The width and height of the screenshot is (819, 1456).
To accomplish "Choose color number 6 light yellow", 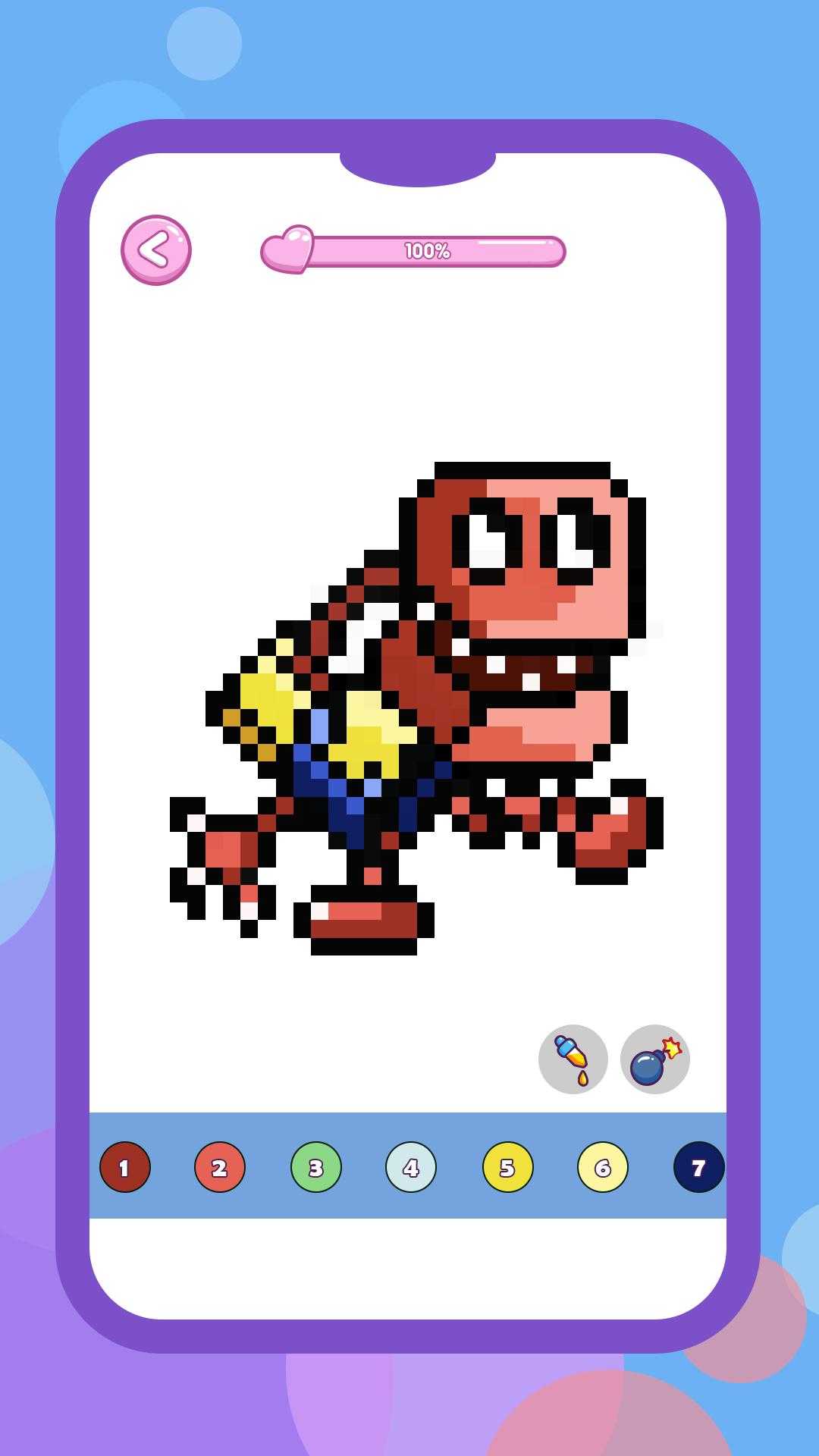I will coord(603,1167).
